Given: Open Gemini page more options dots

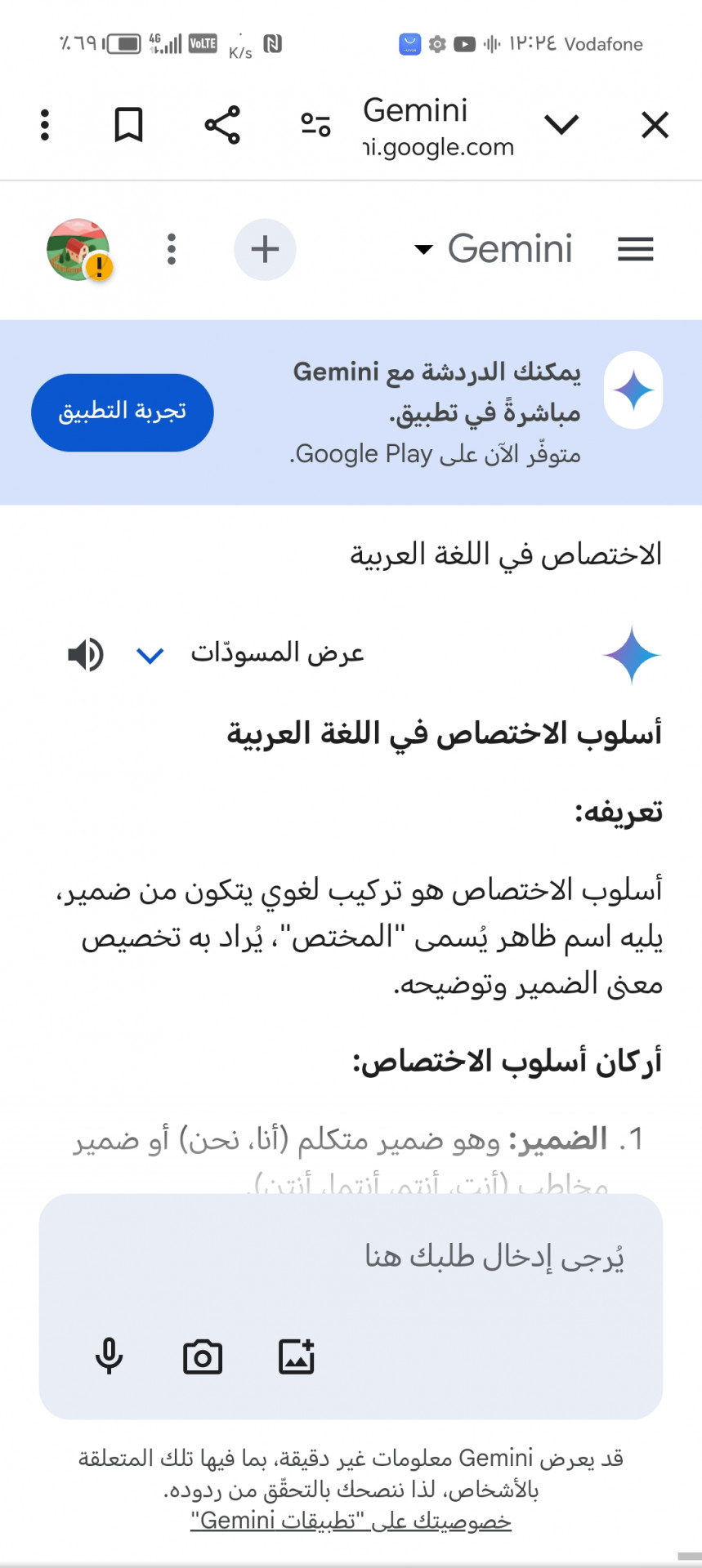Looking at the screenshot, I should (172, 249).
